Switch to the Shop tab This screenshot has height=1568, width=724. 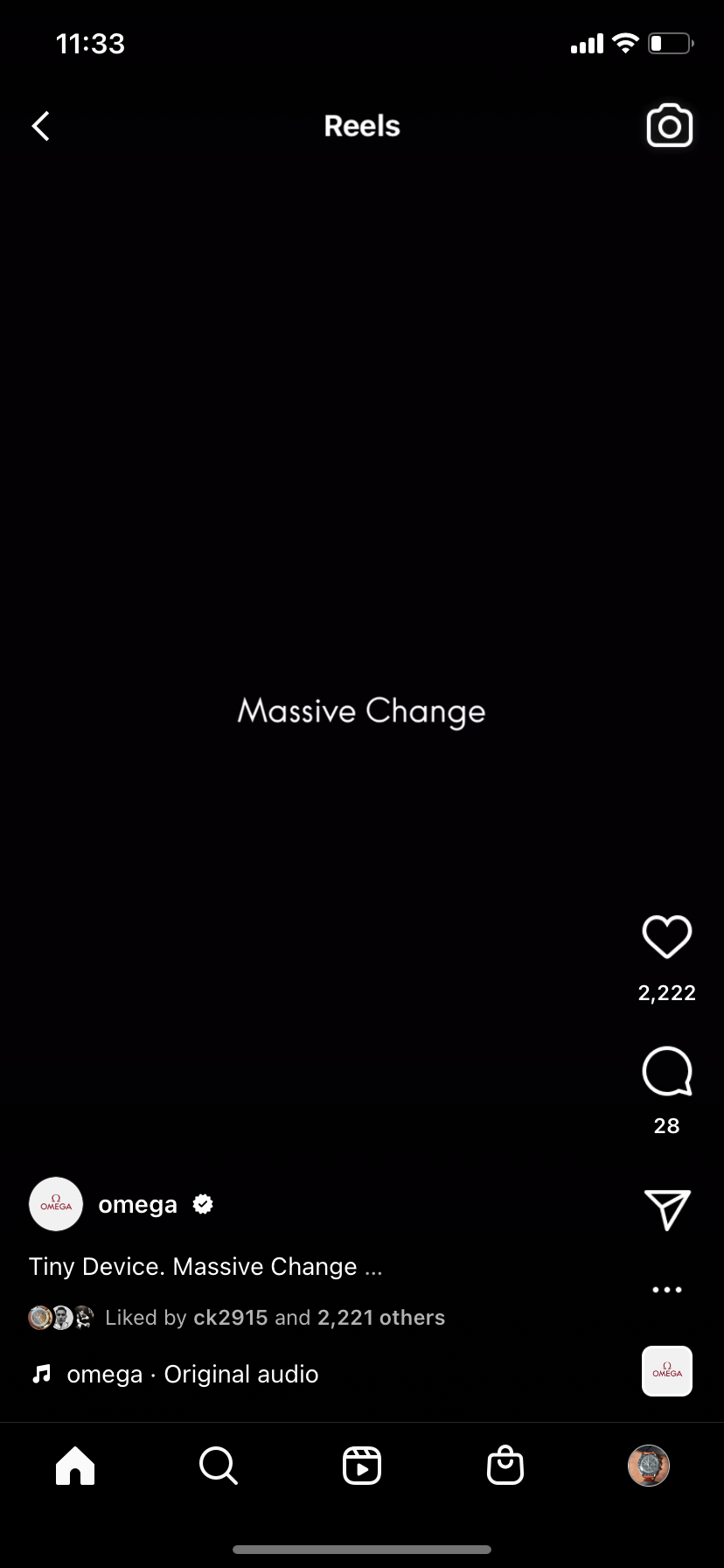505,1466
